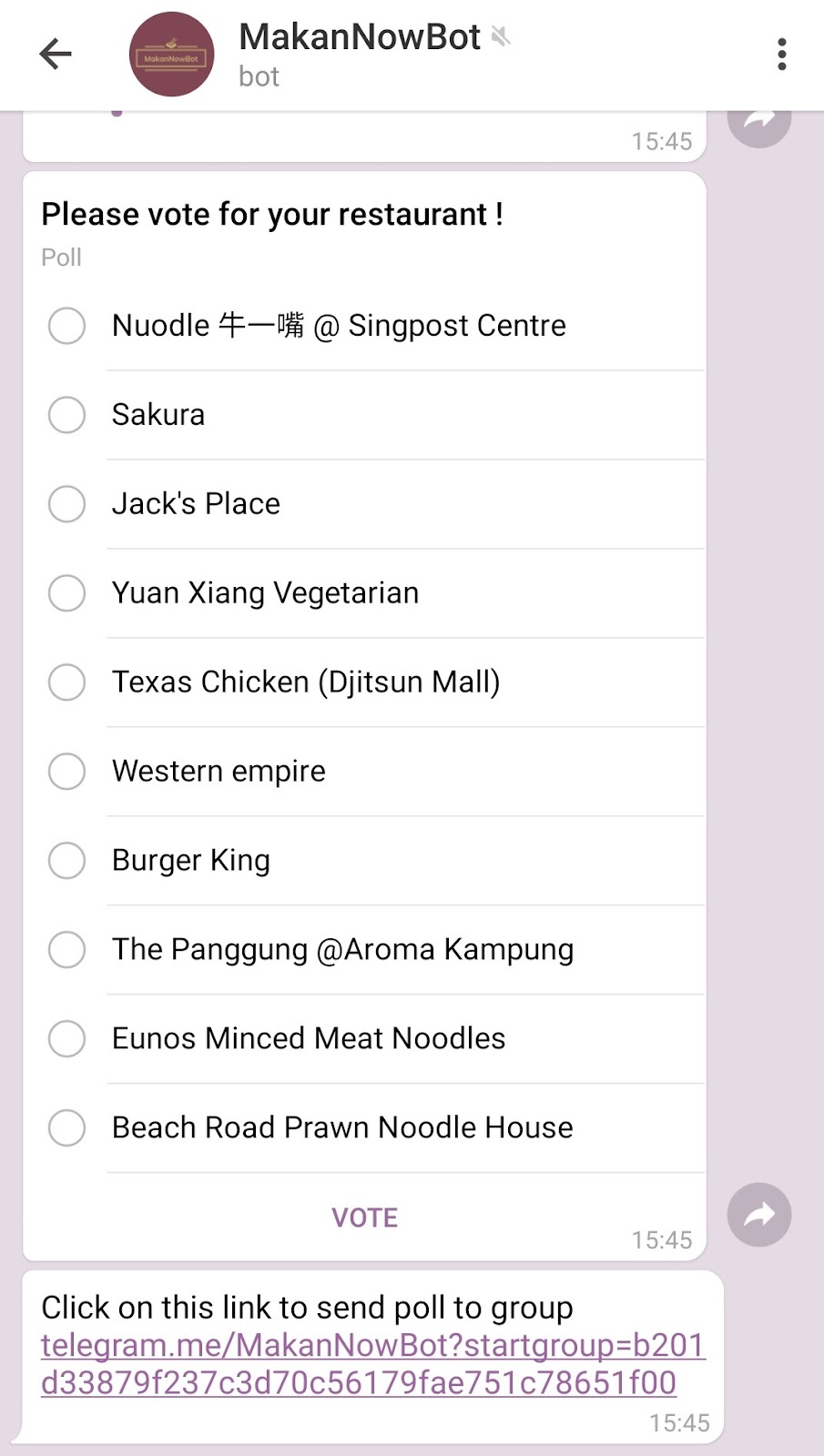The height and width of the screenshot is (1456, 824).
Task: Go back from MakanNowBot chat
Action: pyautogui.click(x=56, y=55)
